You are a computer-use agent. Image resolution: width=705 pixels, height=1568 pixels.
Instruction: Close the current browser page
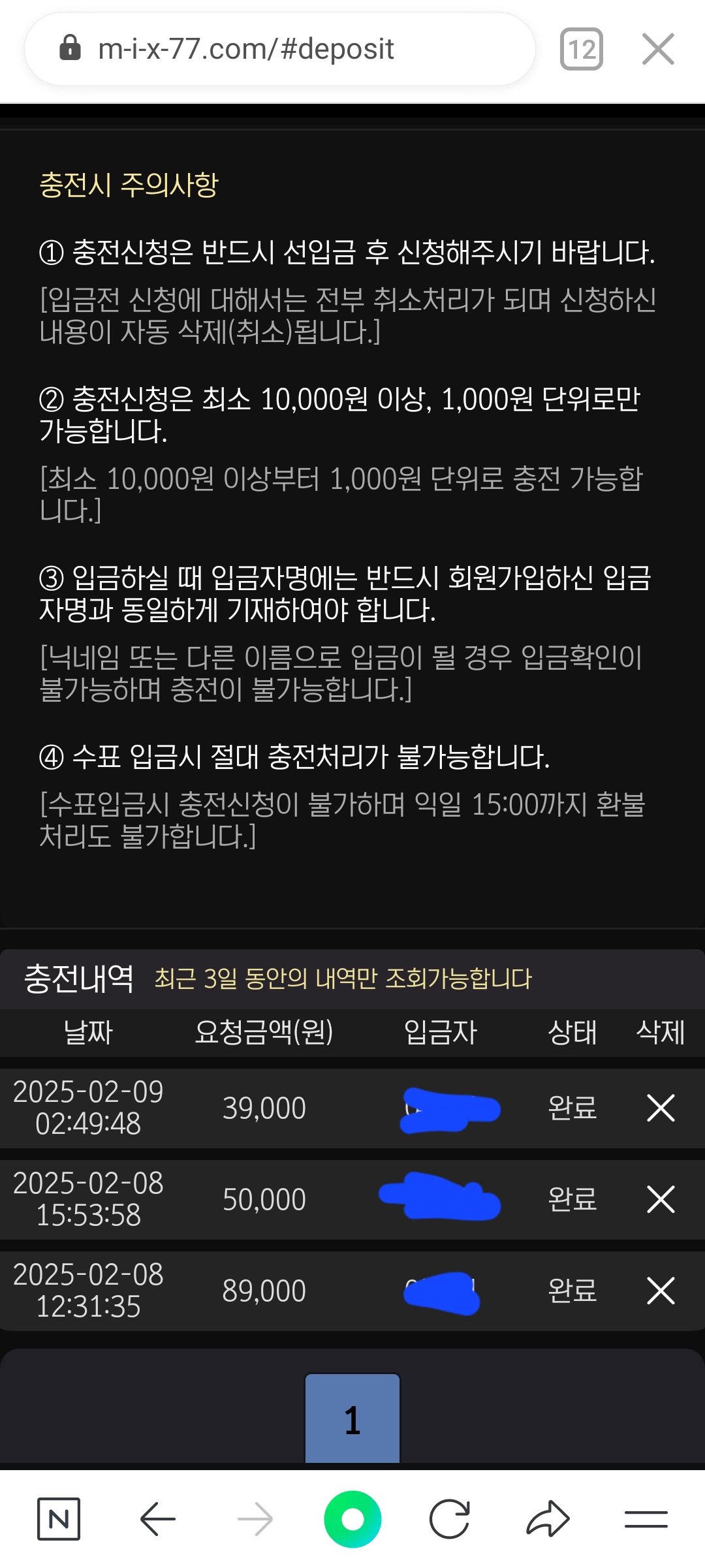pyautogui.click(x=658, y=49)
